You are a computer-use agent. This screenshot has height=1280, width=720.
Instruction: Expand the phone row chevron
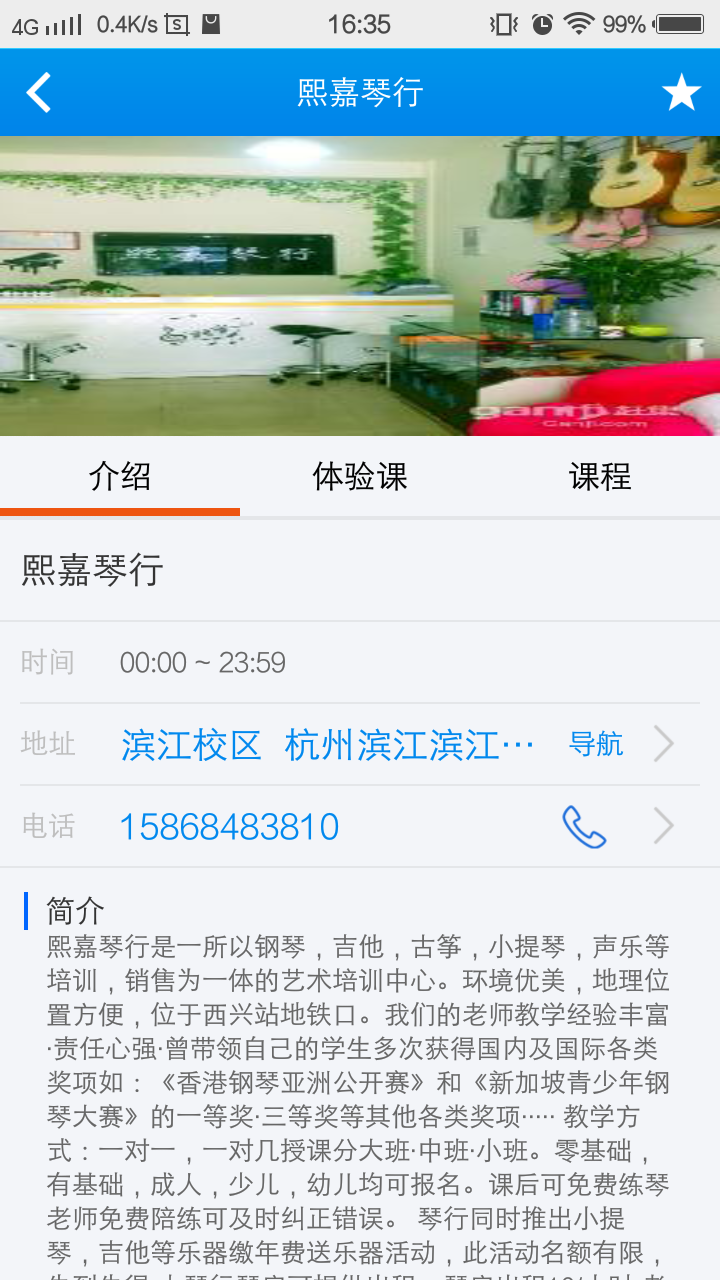662,826
